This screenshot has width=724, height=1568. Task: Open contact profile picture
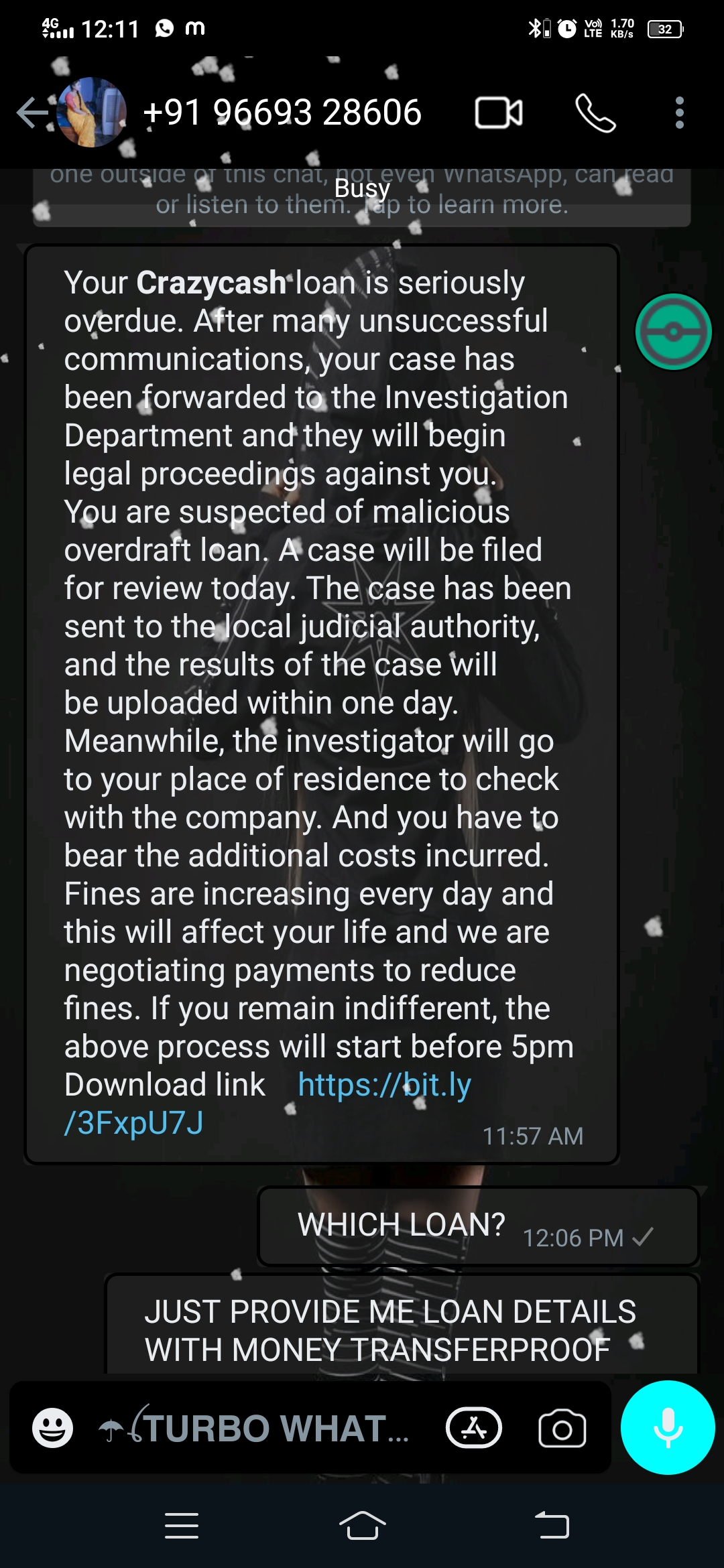click(92, 113)
